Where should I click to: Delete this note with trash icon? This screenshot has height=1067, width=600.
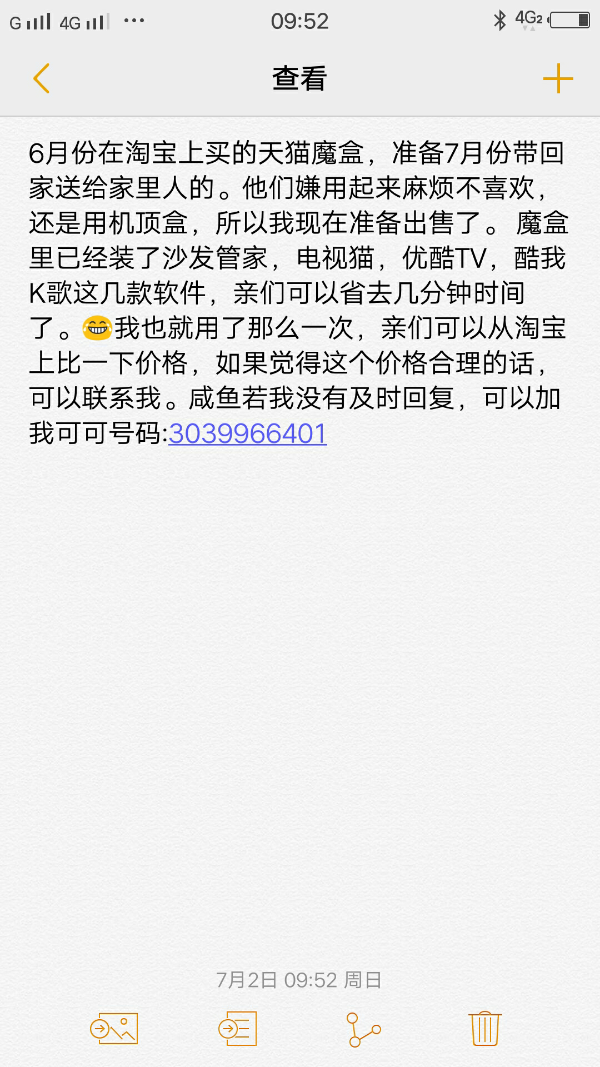(x=484, y=1028)
